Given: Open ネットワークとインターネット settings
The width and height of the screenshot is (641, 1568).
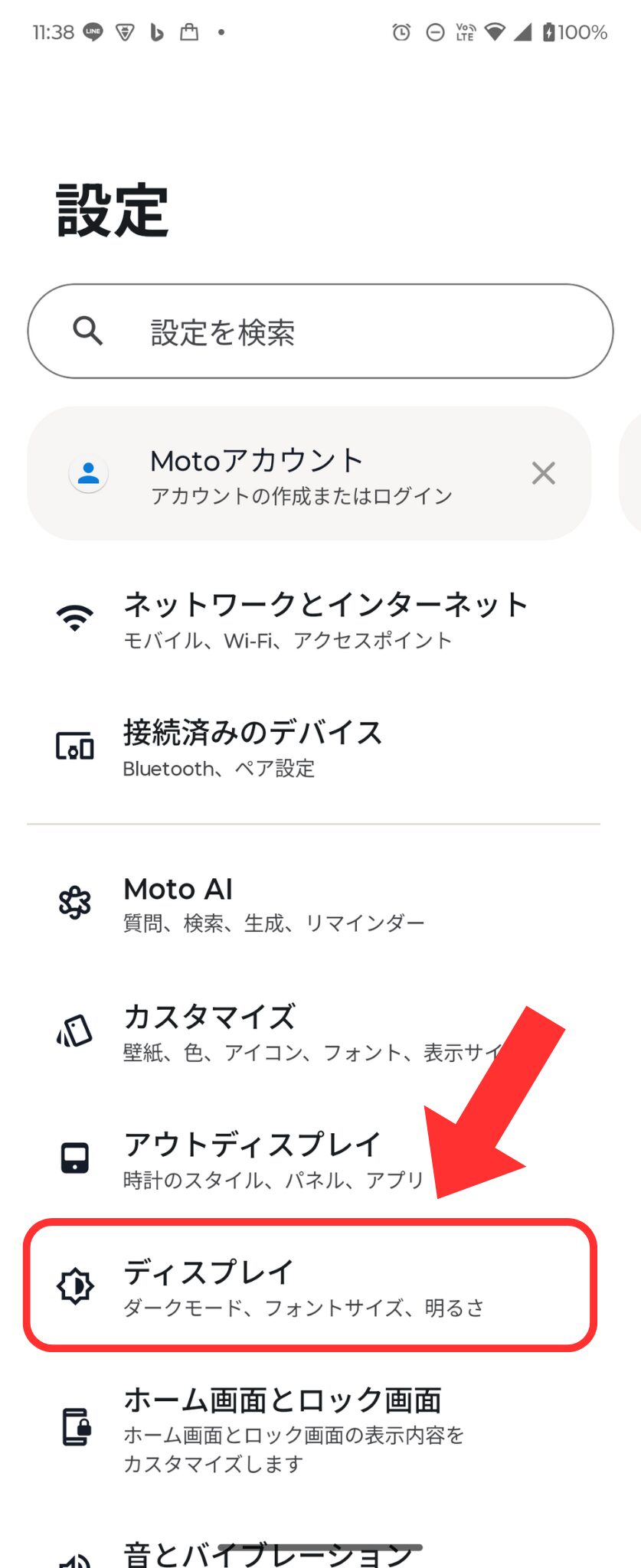Looking at the screenshot, I should (x=320, y=619).
